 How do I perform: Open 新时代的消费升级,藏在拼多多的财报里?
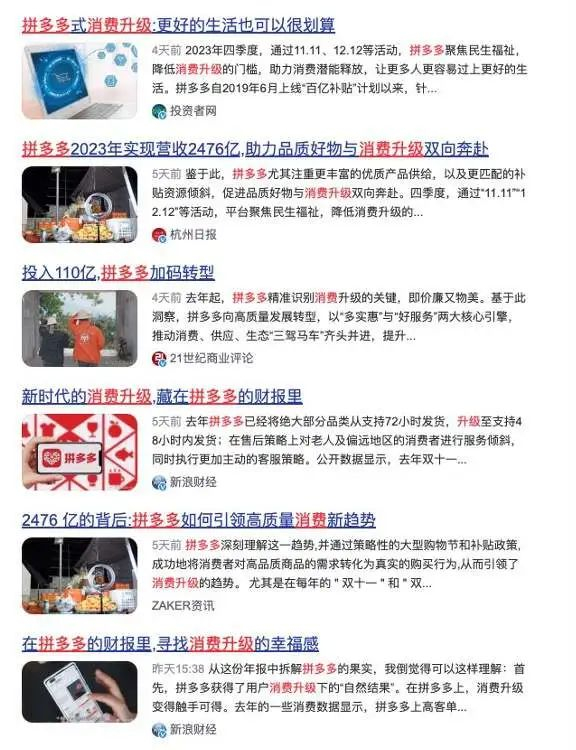tap(162, 396)
